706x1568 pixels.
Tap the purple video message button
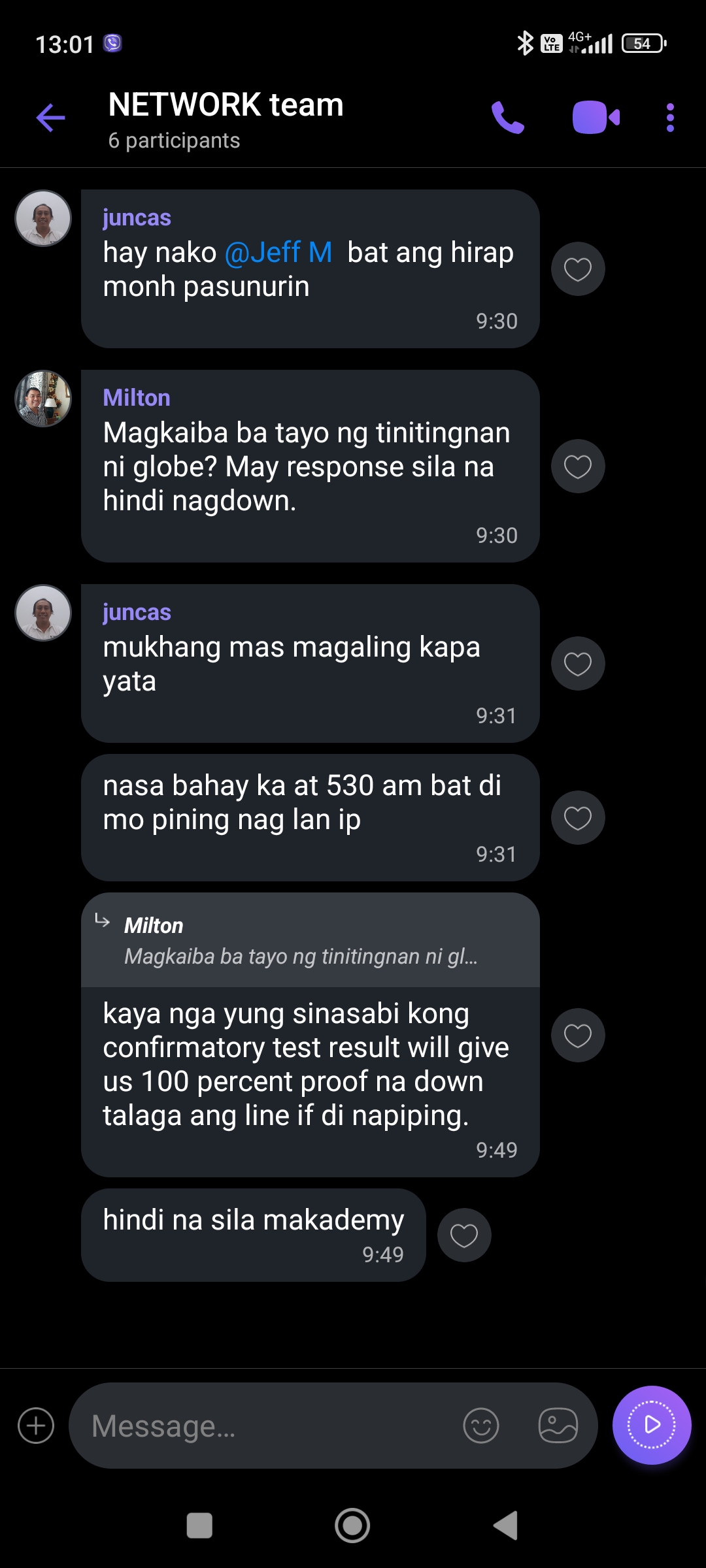[652, 1425]
